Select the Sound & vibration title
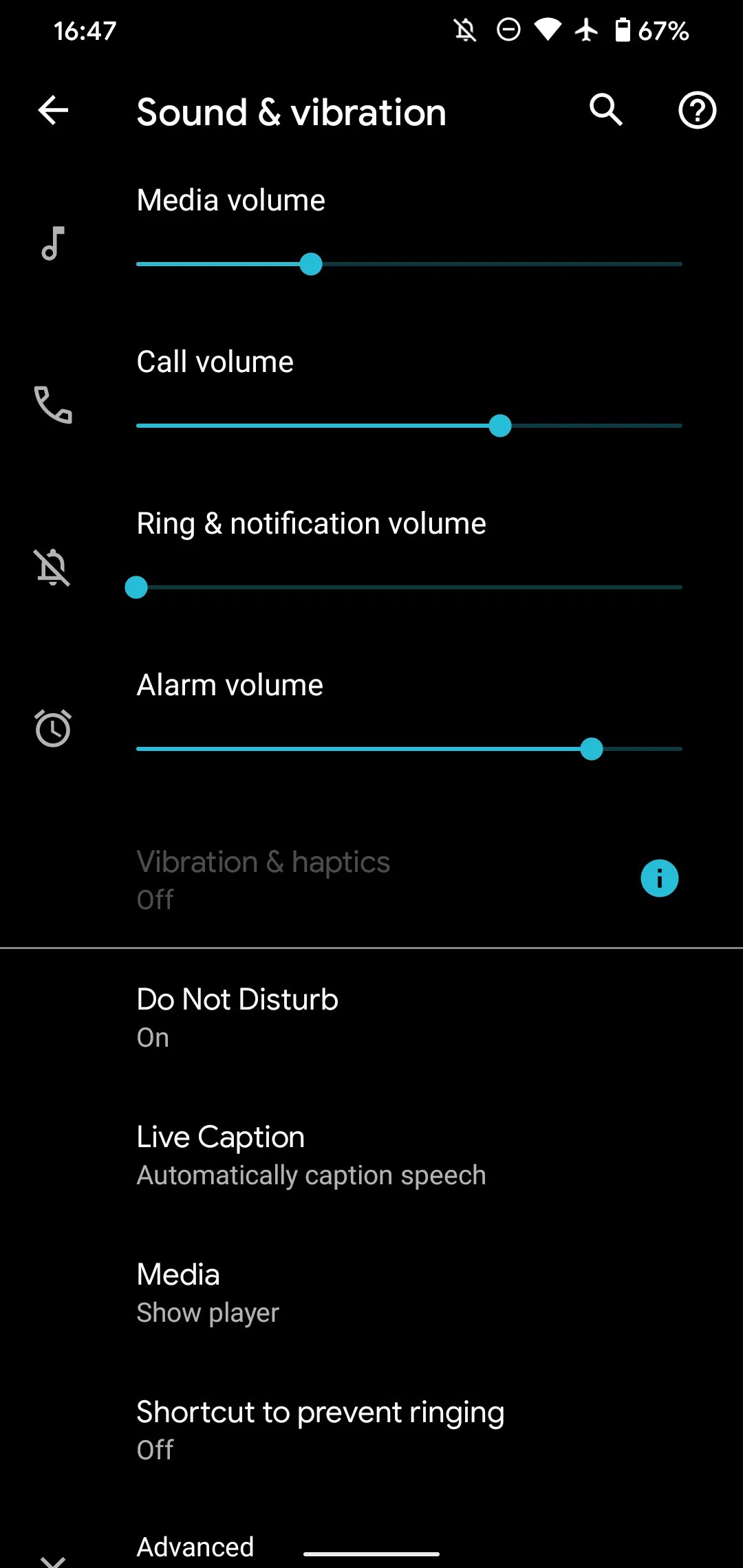Screen dimensions: 743x1568 291,112
